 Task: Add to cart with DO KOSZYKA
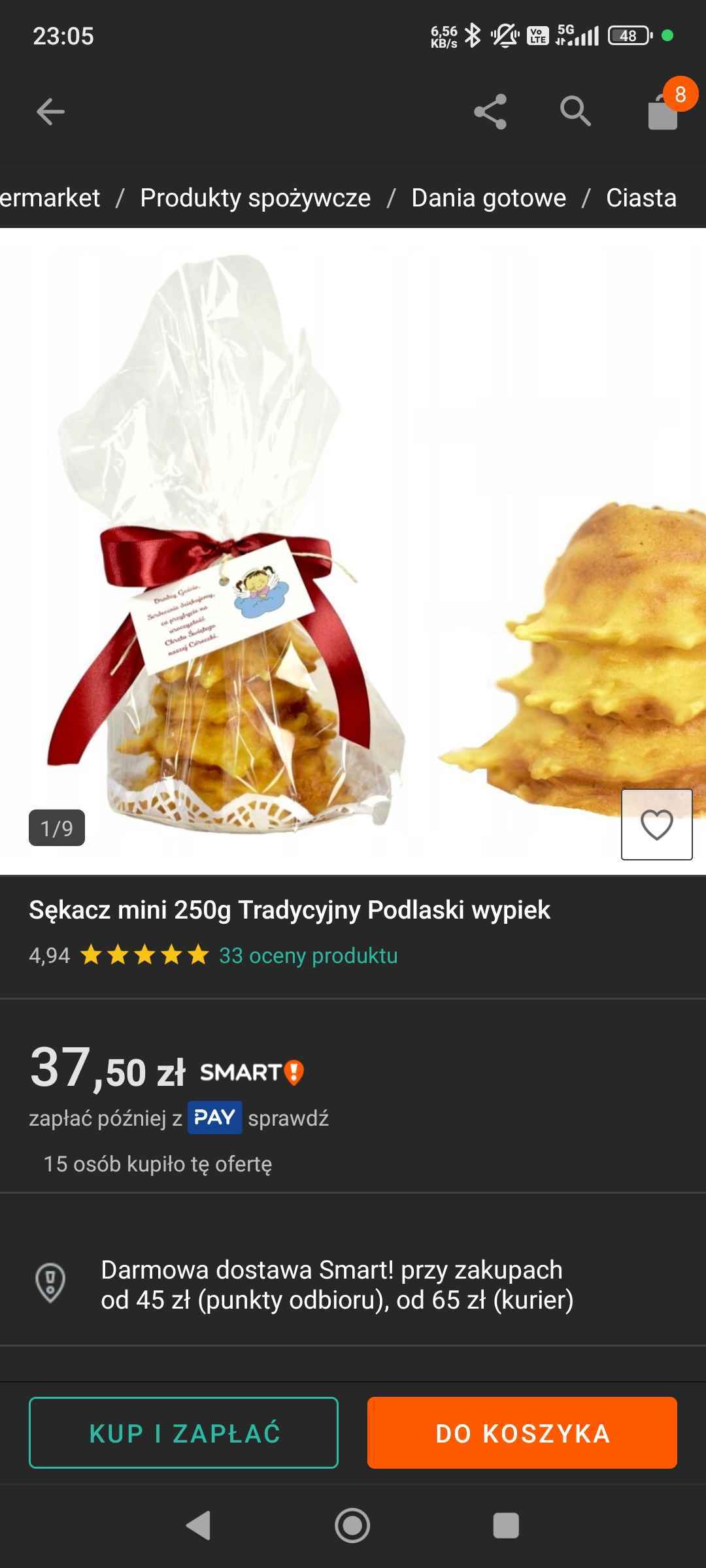click(x=522, y=1433)
